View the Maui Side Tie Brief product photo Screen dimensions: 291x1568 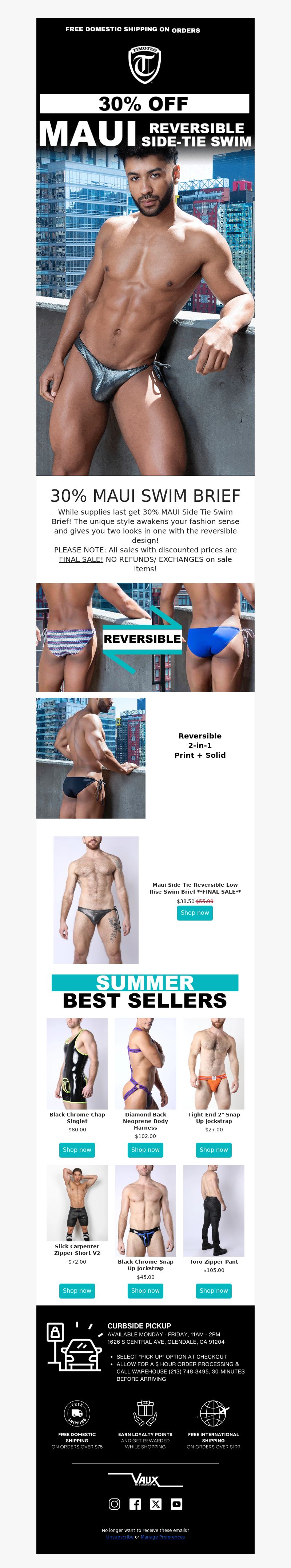pyautogui.click(x=96, y=900)
